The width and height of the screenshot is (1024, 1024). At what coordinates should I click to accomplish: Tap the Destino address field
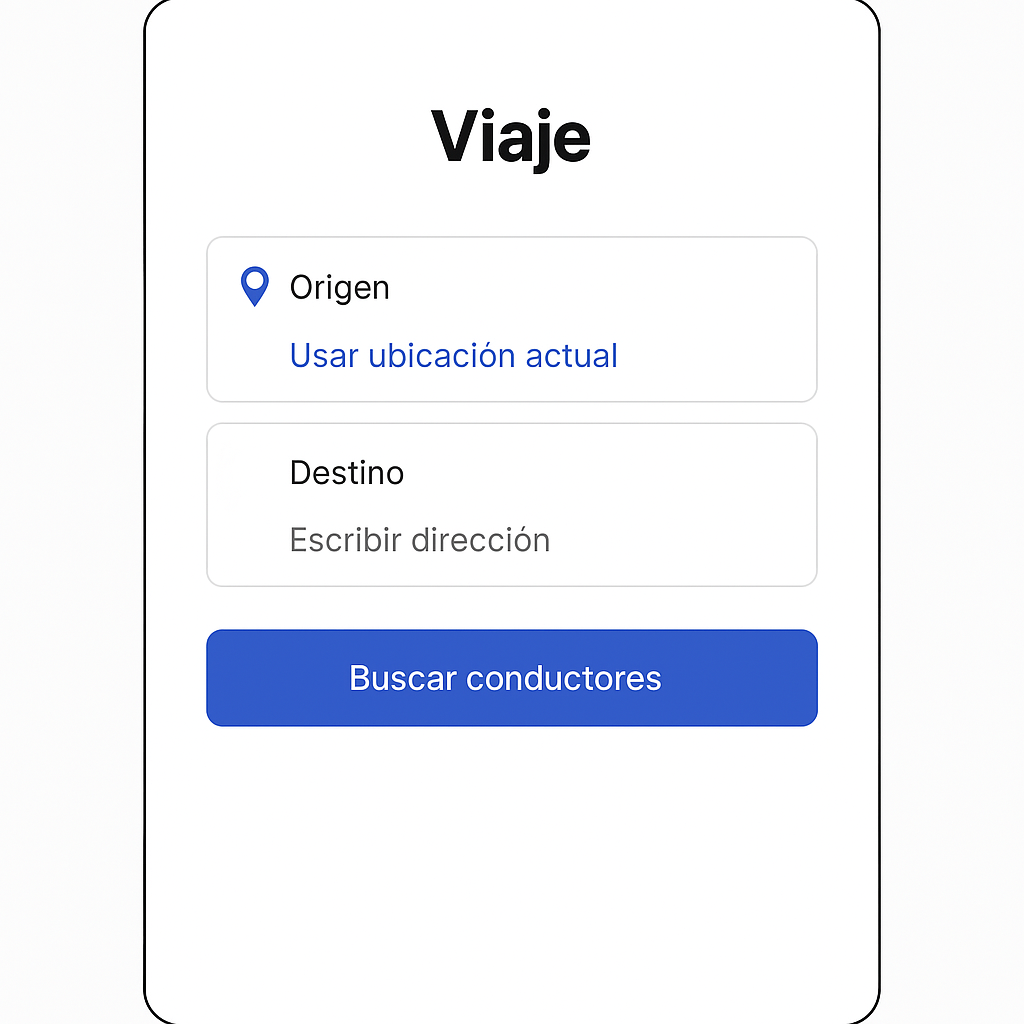pos(420,540)
